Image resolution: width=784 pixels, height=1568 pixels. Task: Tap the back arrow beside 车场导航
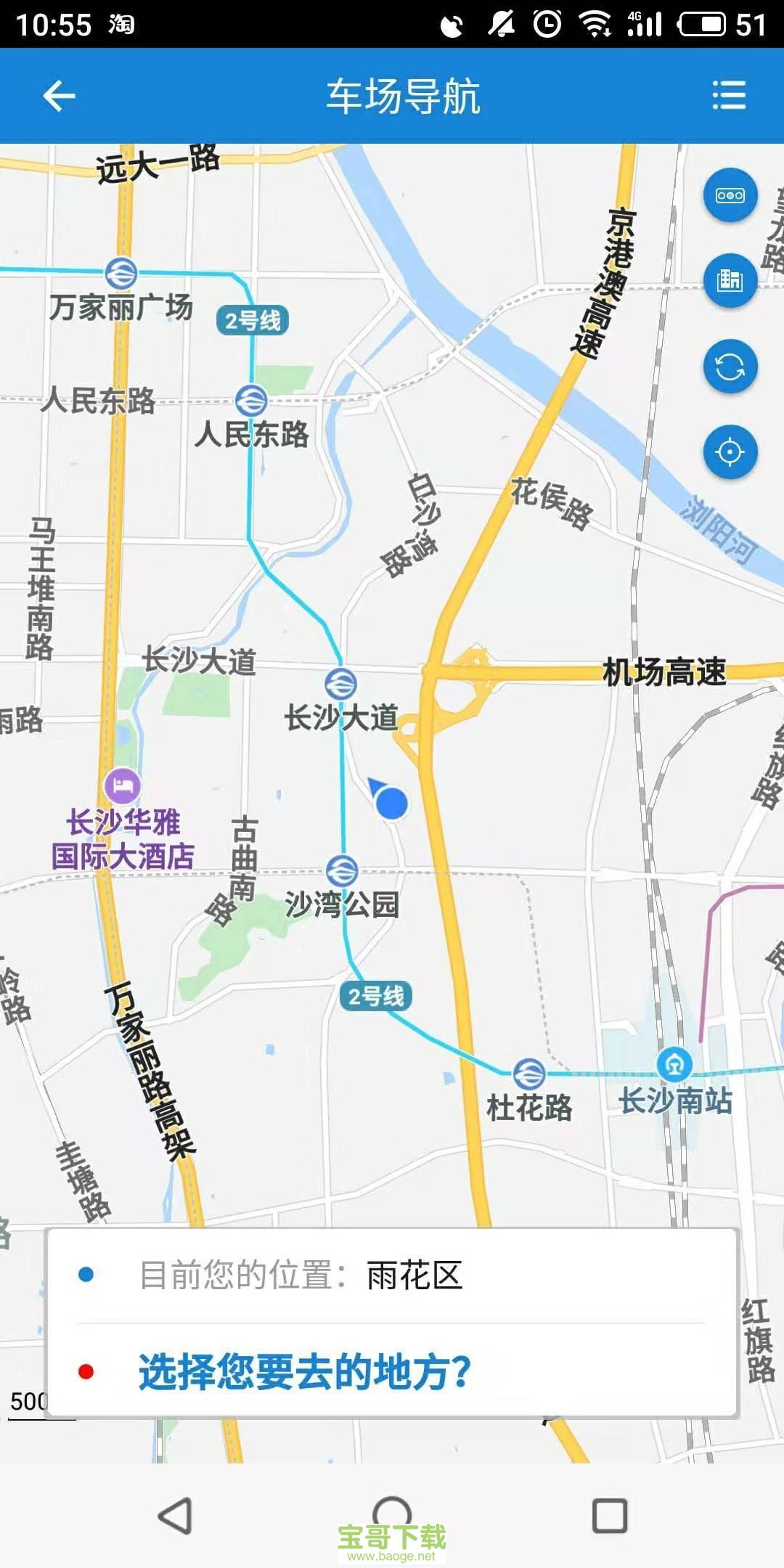[58, 95]
